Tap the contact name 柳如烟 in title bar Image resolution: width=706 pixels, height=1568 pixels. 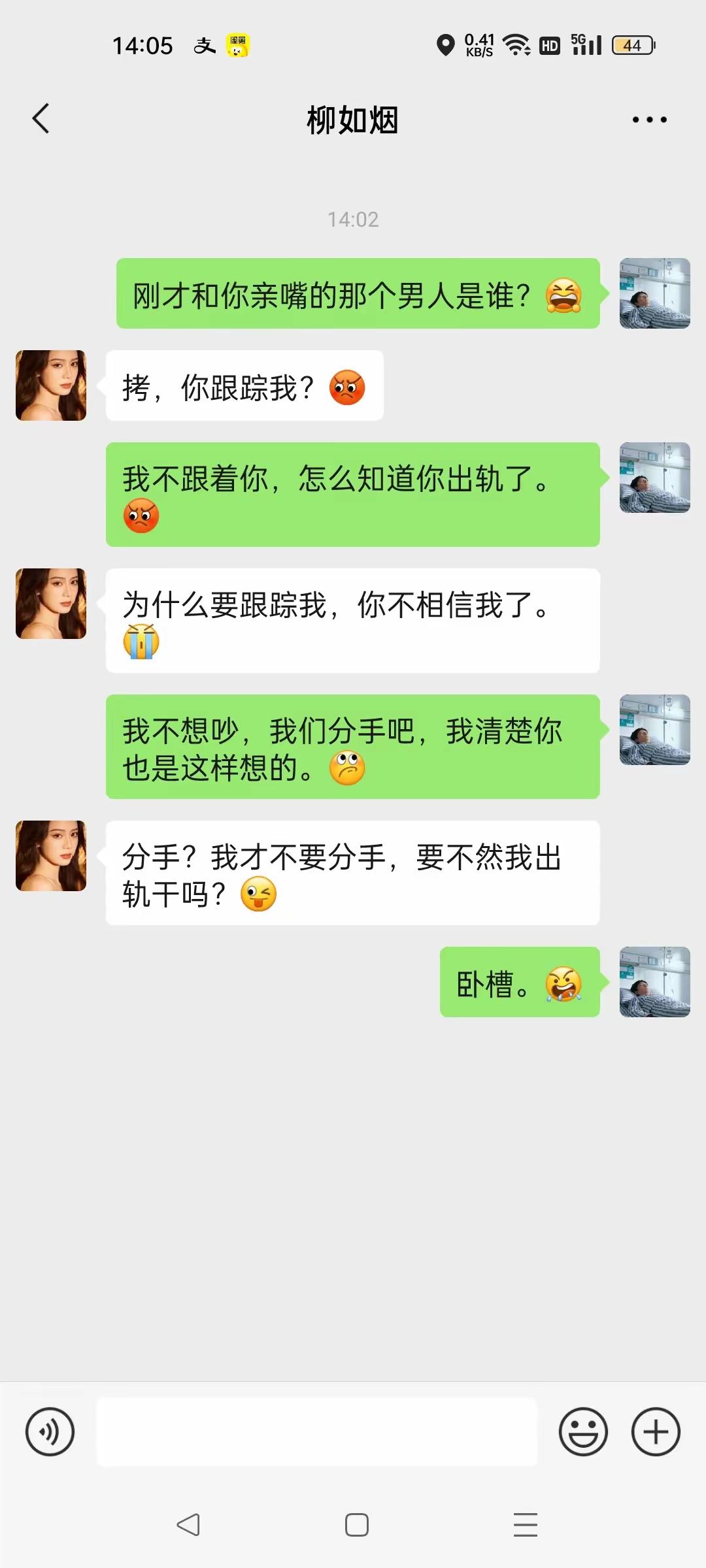(x=353, y=121)
